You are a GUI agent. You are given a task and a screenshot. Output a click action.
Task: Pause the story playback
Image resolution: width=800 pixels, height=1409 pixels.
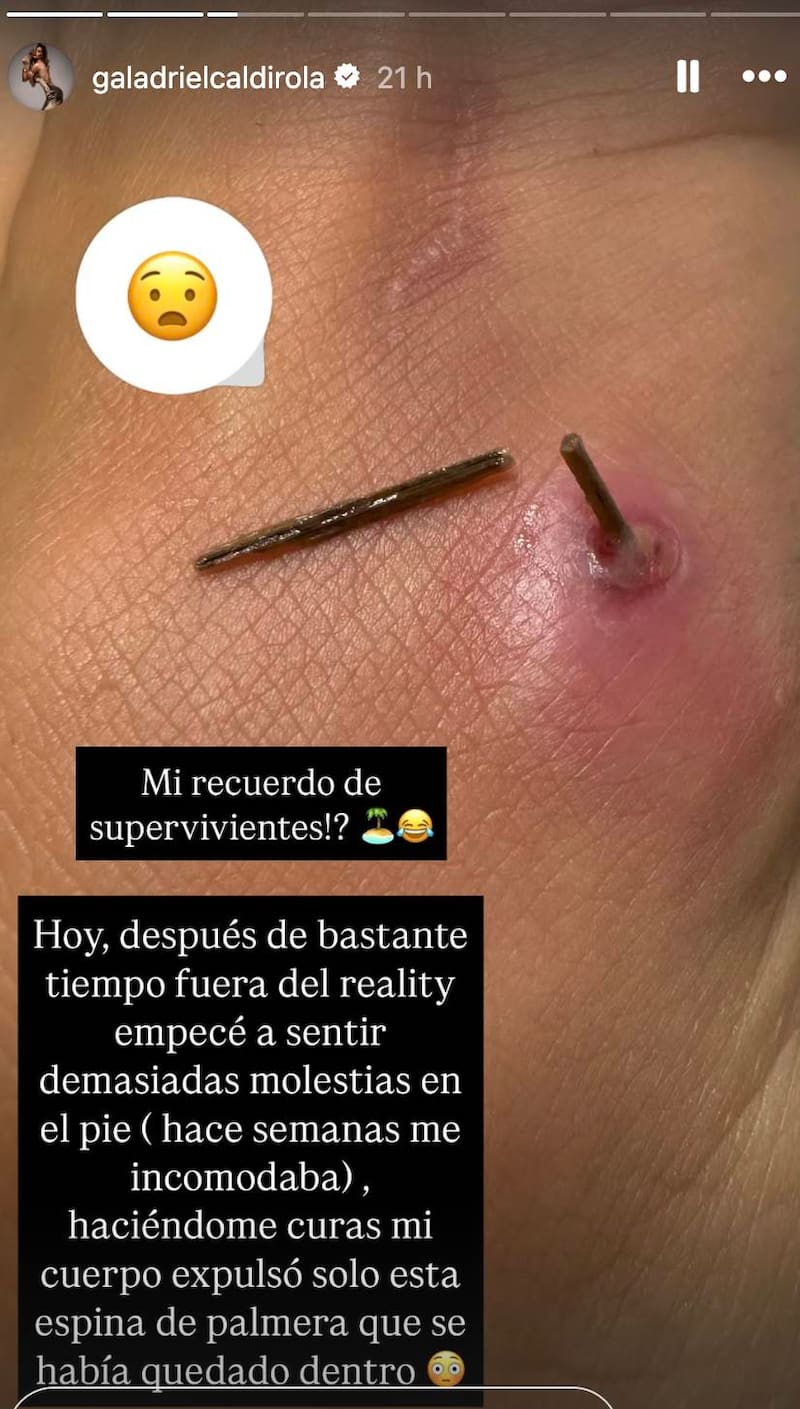[688, 77]
